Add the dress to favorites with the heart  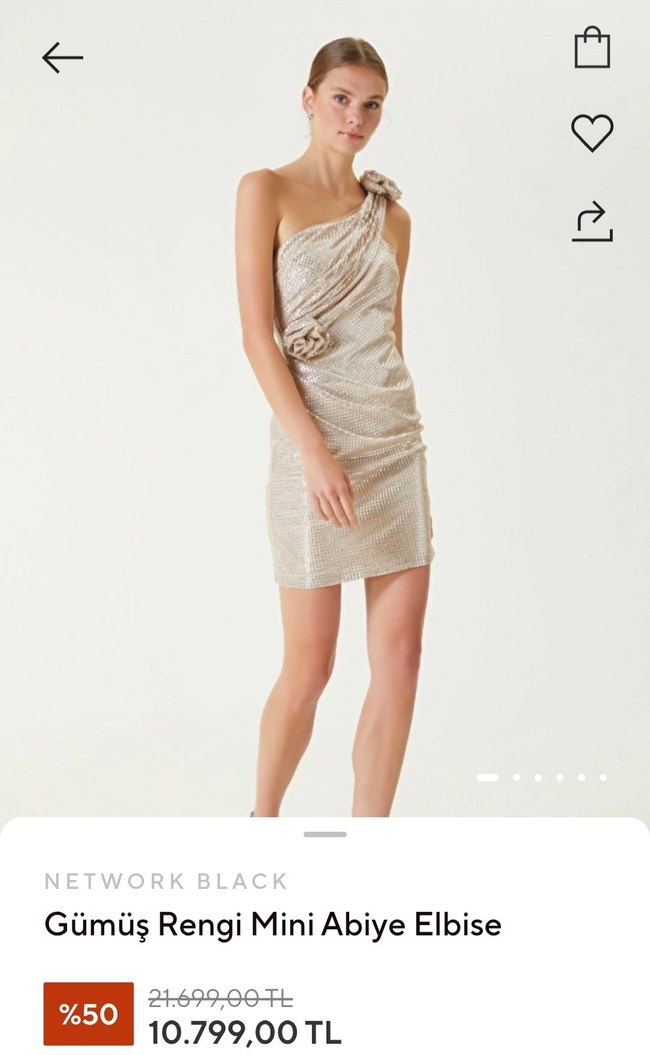pos(592,133)
